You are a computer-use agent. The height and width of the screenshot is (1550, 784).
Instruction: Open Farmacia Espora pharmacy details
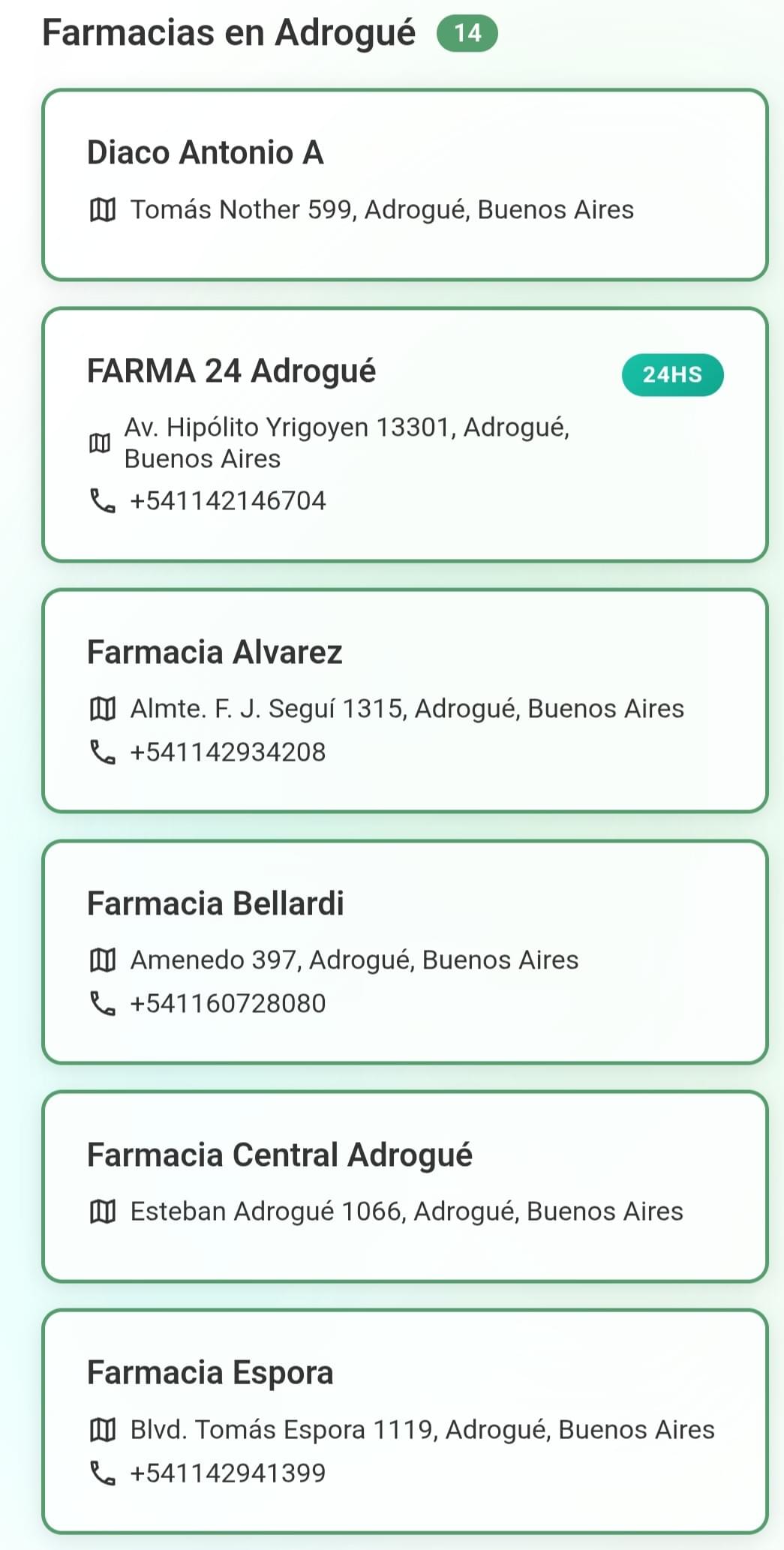point(405,1421)
